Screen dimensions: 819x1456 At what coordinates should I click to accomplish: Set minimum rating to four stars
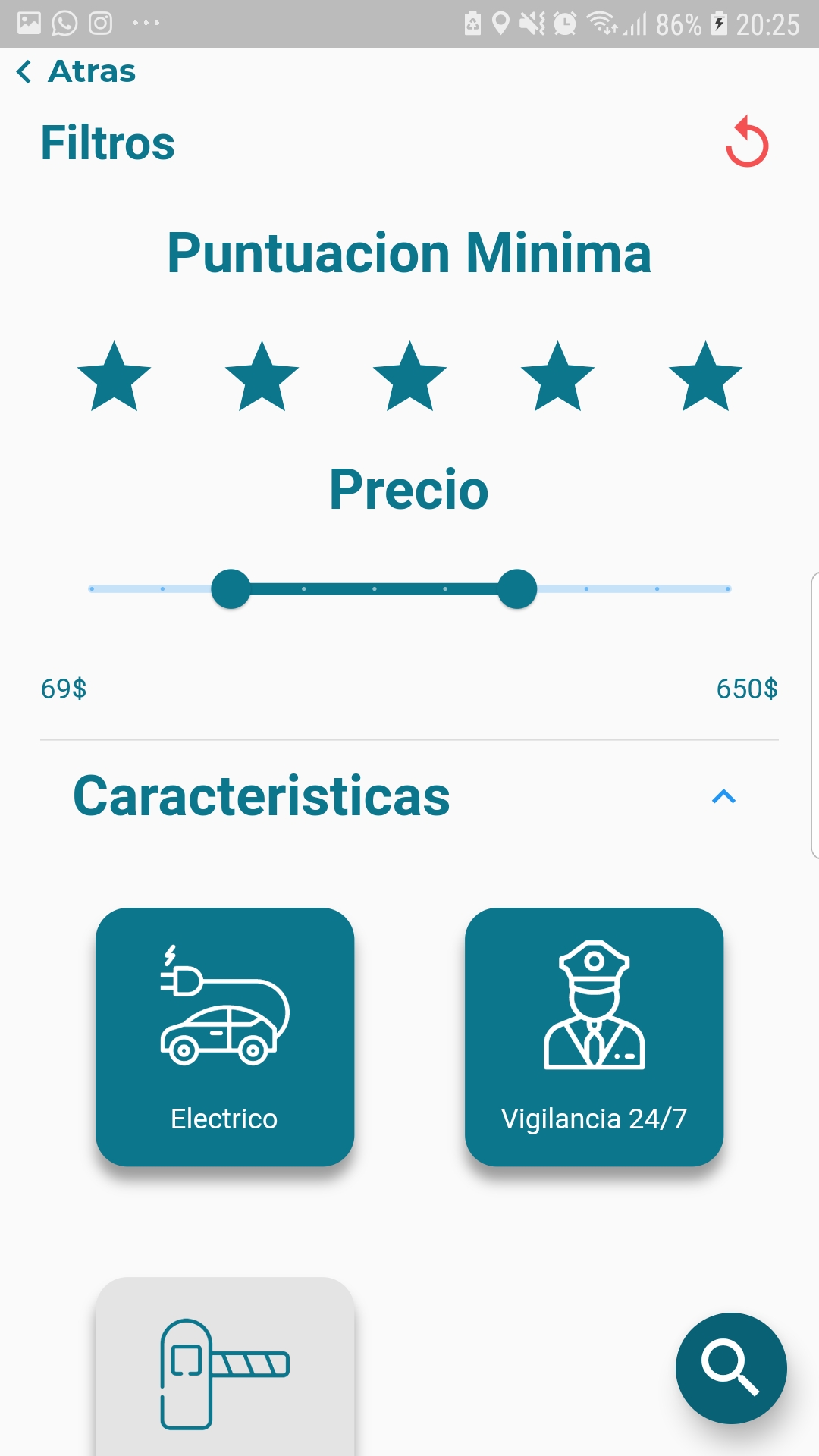(x=558, y=377)
